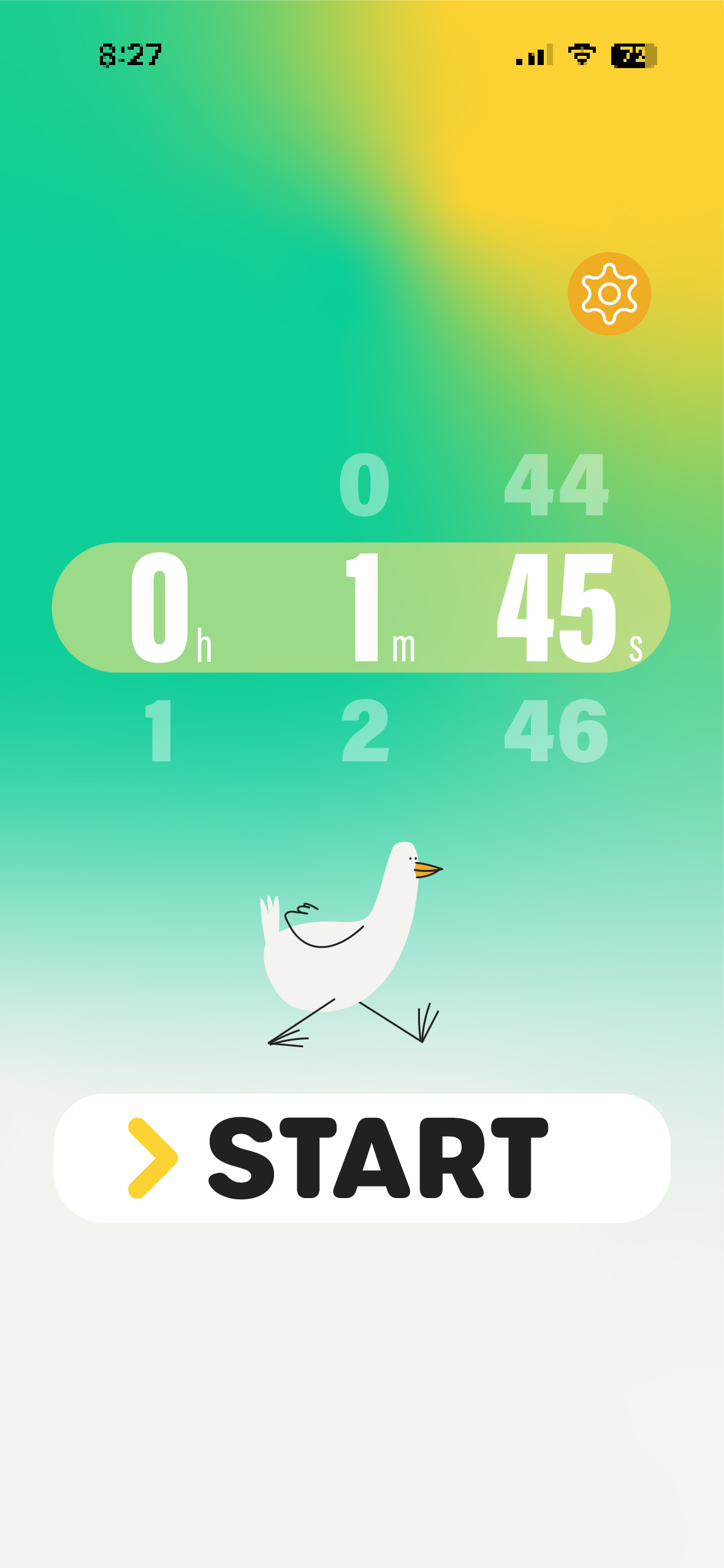Screen dimensions: 724x1568
Task: Open the settings gear
Action: click(609, 294)
